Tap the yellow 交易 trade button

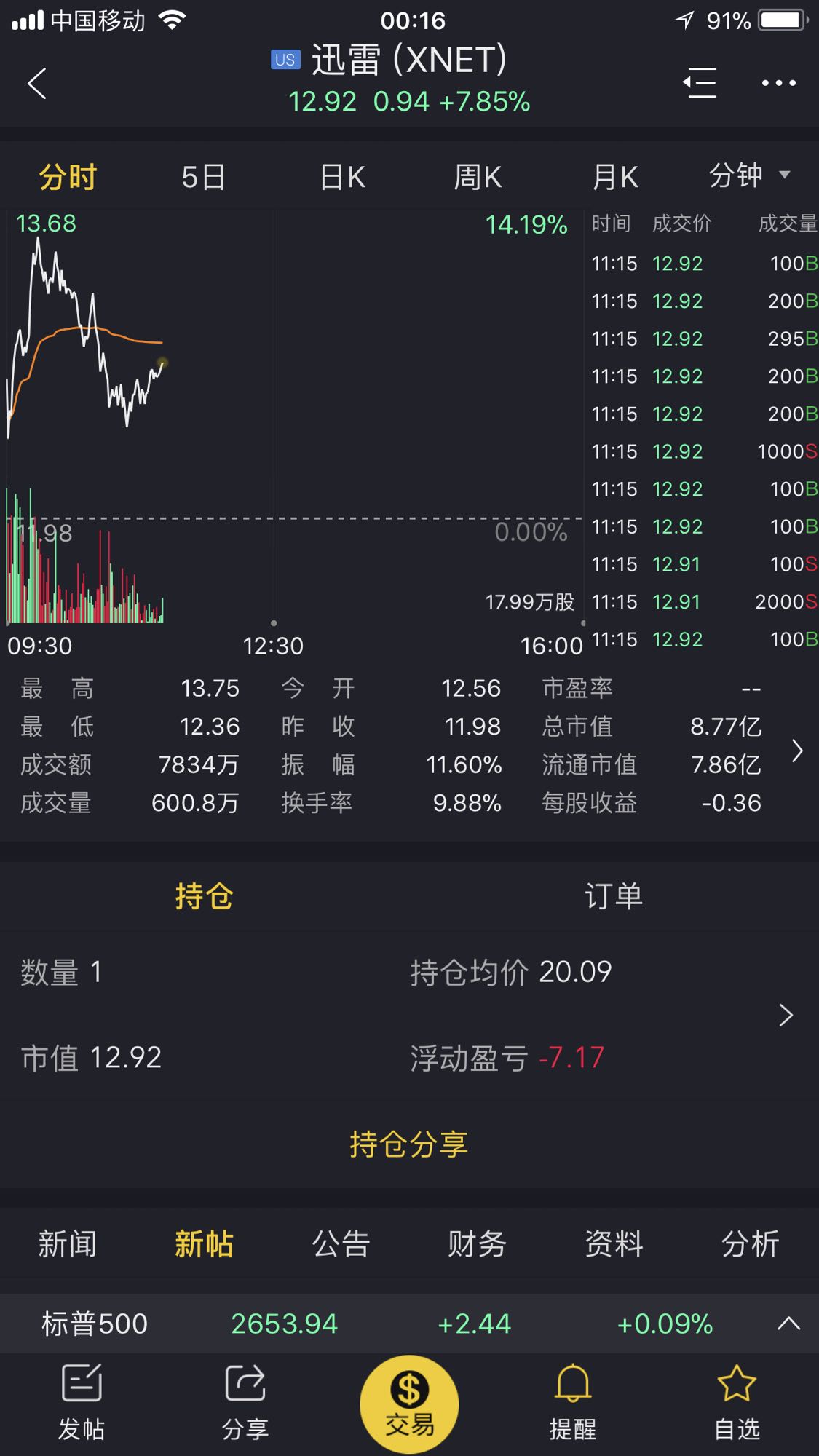click(409, 1404)
